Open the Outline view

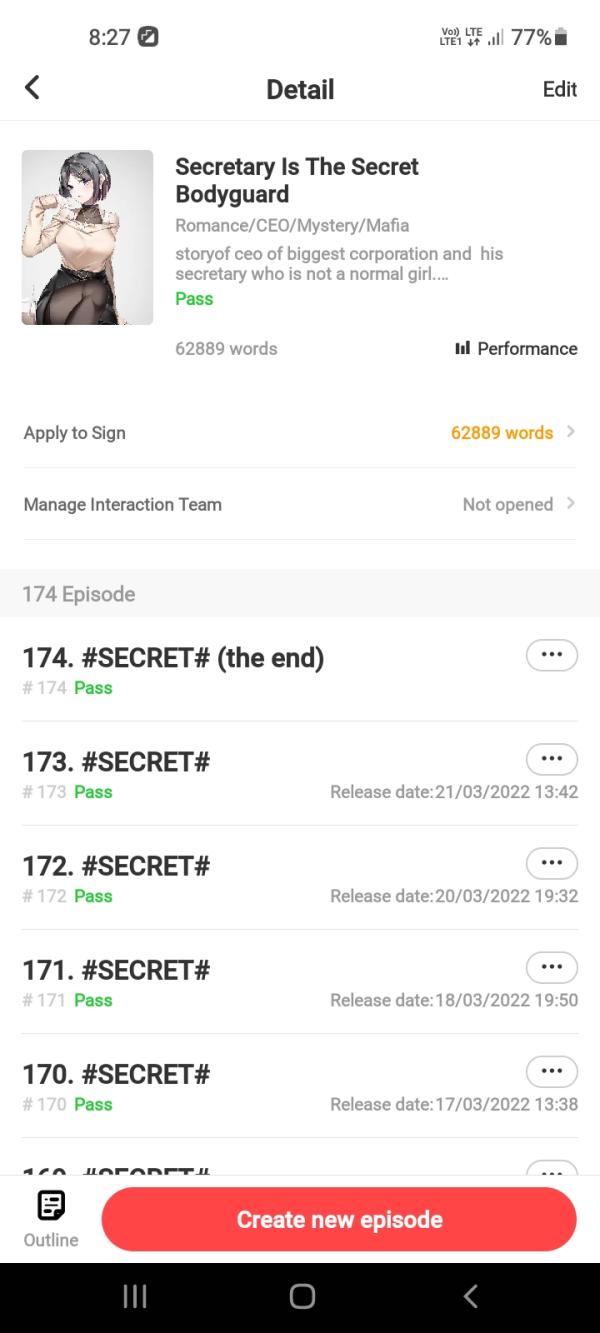(51, 1219)
